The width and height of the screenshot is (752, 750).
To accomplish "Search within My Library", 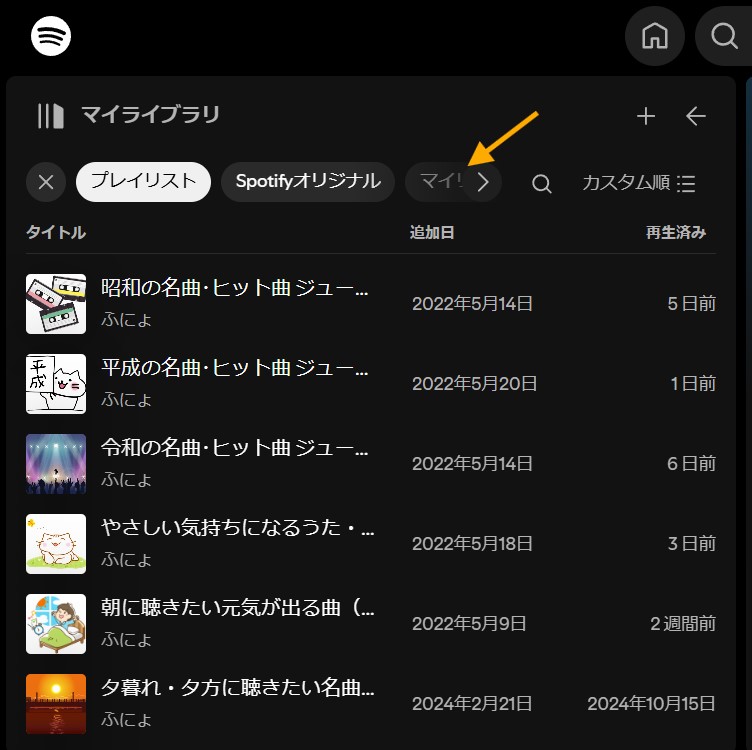I will (x=541, y=184).
